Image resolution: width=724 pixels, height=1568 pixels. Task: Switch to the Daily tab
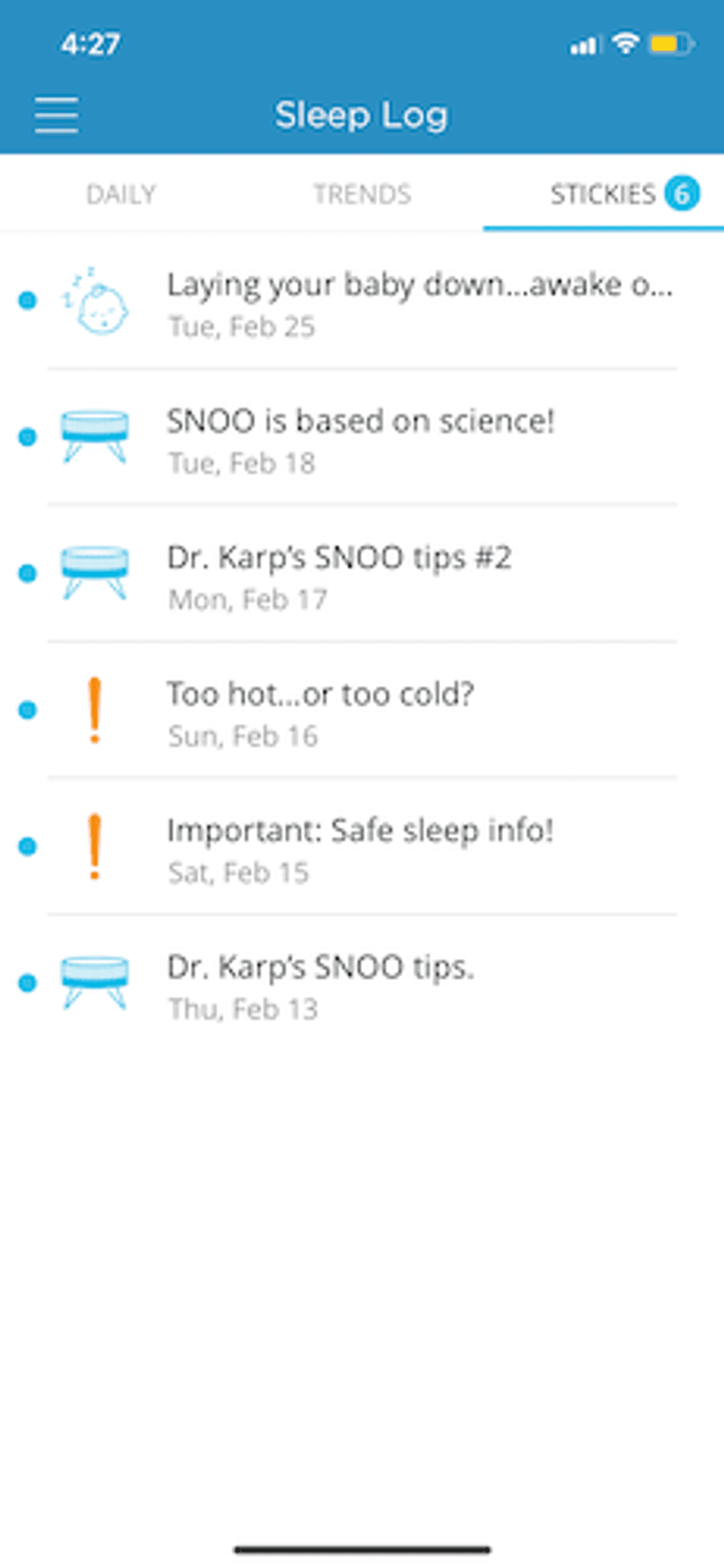coord(120,194)
